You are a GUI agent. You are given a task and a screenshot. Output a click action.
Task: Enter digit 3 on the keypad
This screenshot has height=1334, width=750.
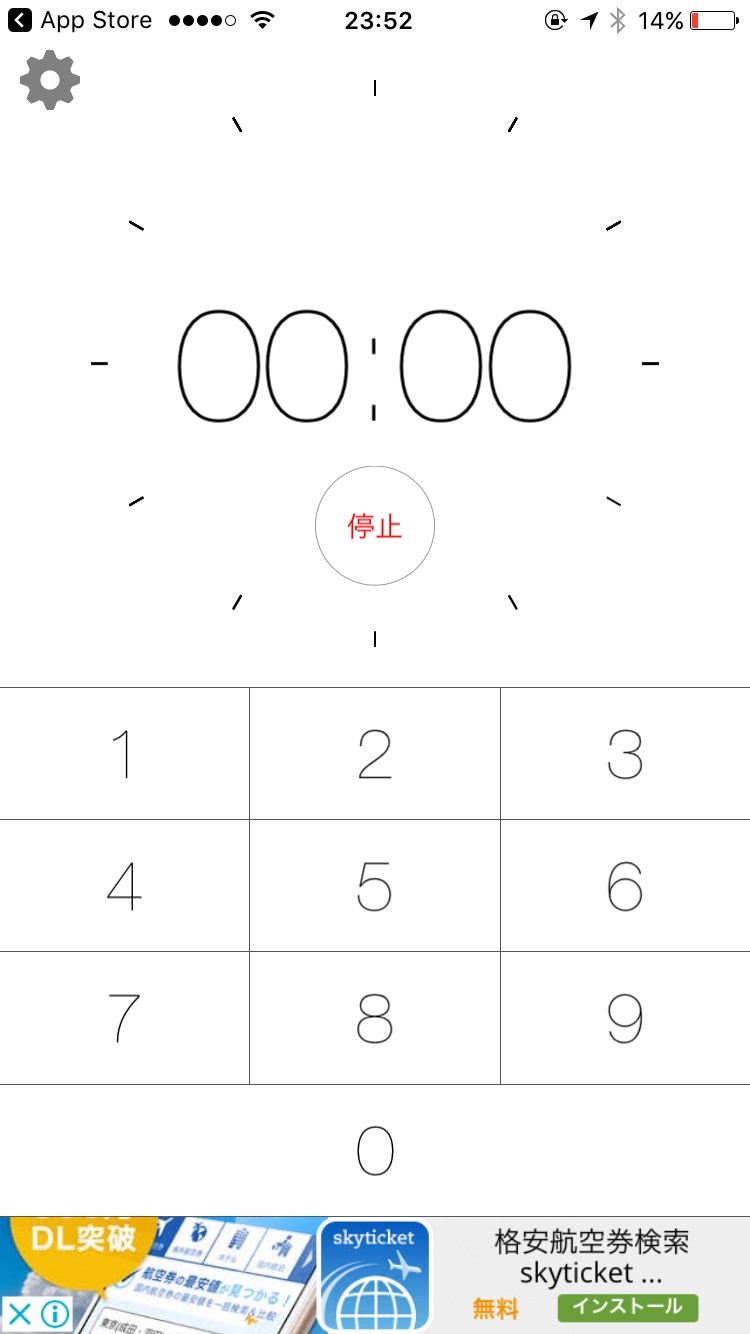625,754
